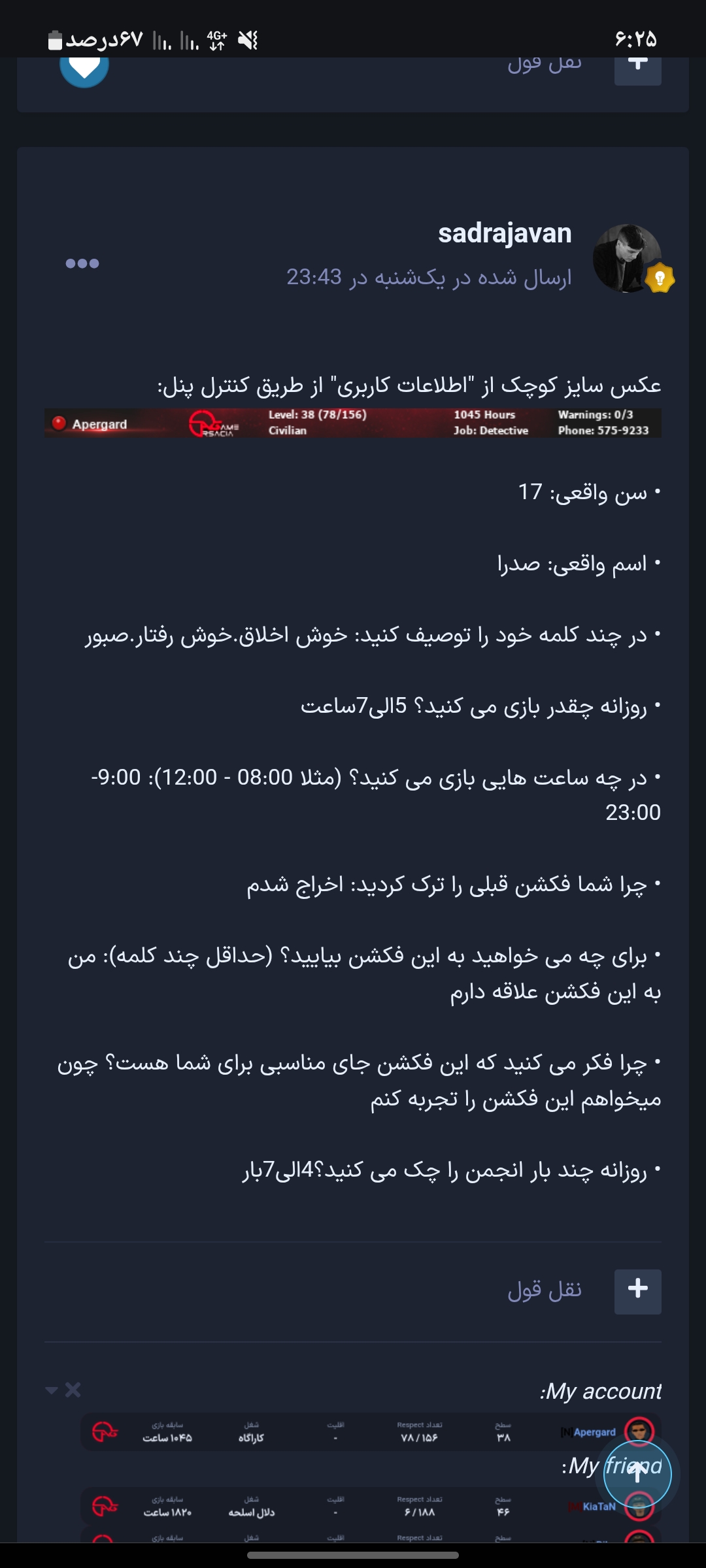Tap sadrajavan's avatar photo
Screen dimensions: 706x1568
click(x=628, y=258)
